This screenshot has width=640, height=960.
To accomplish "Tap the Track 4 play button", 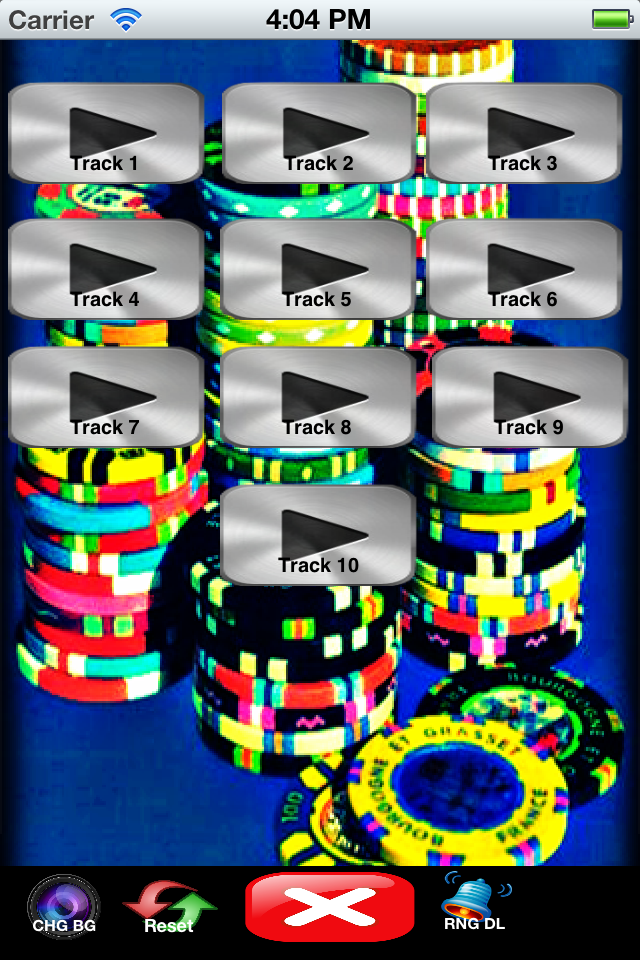I will [106, 270].
